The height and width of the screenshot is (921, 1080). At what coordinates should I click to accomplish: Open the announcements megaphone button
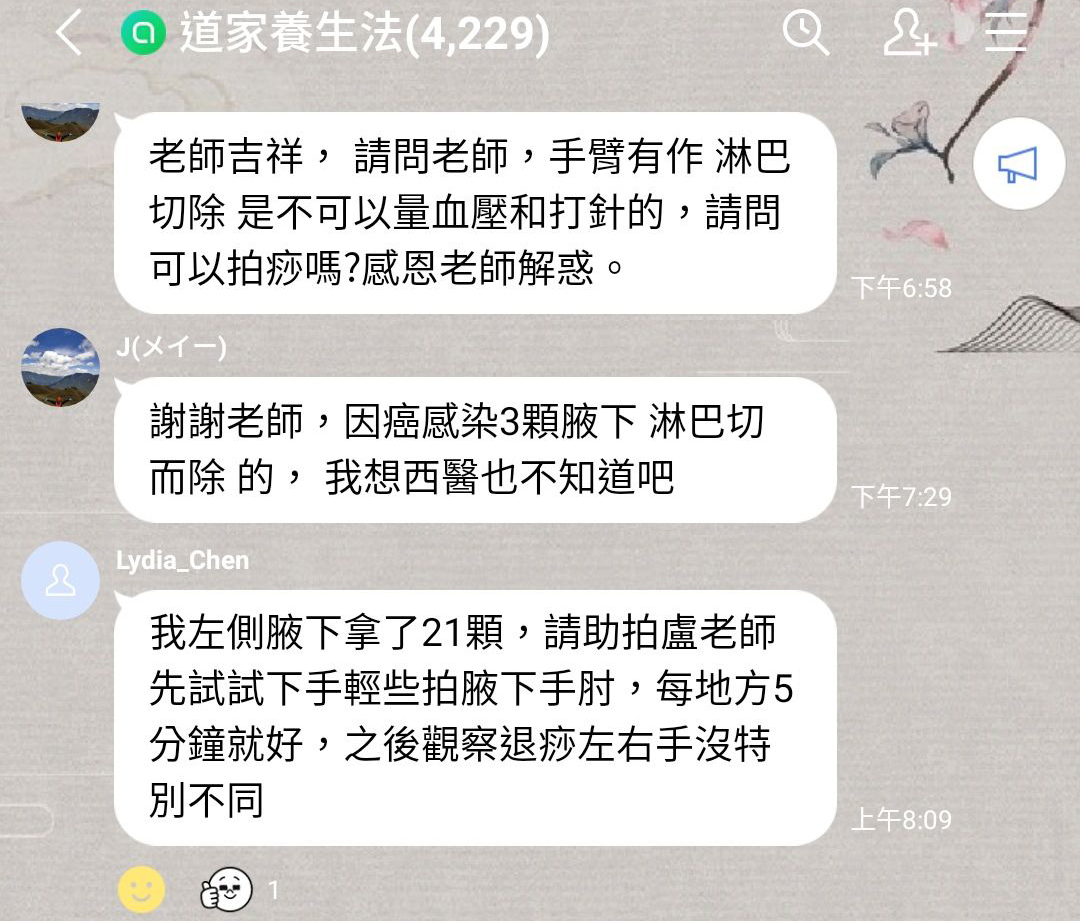(1018, 166)
